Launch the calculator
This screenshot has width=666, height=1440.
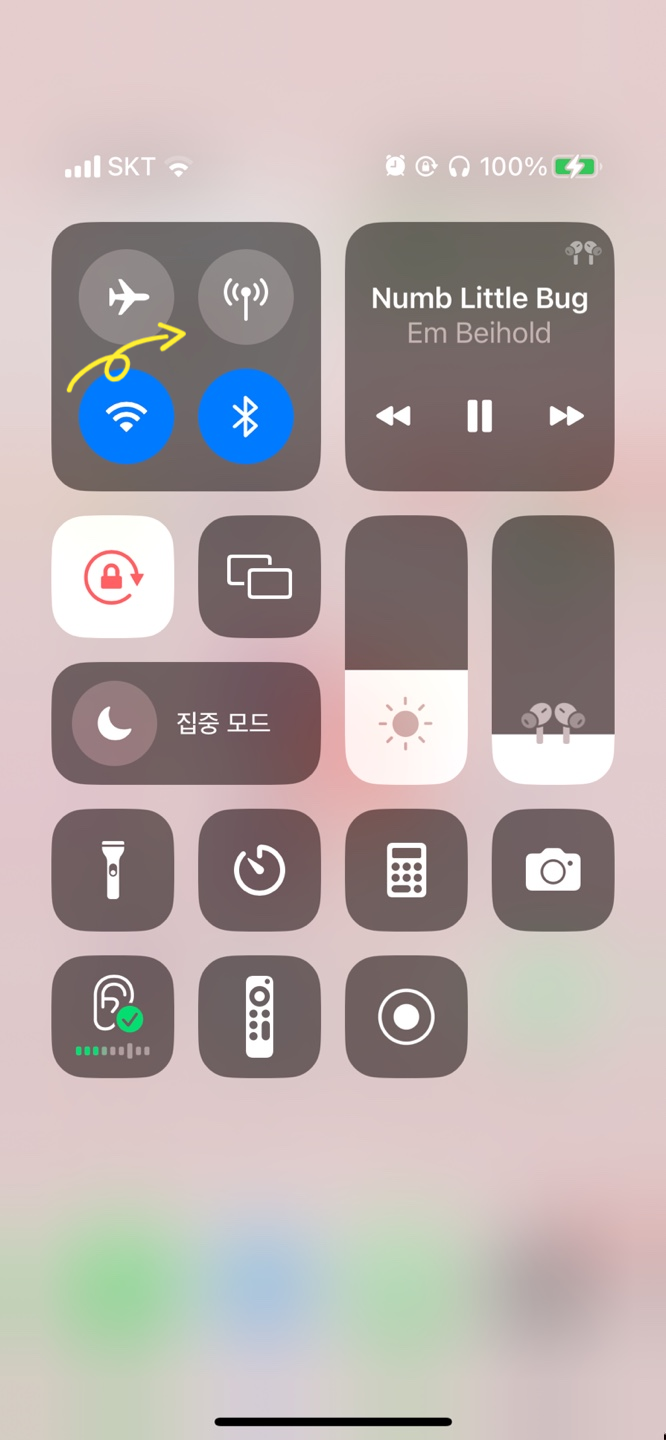click(406, 870)
